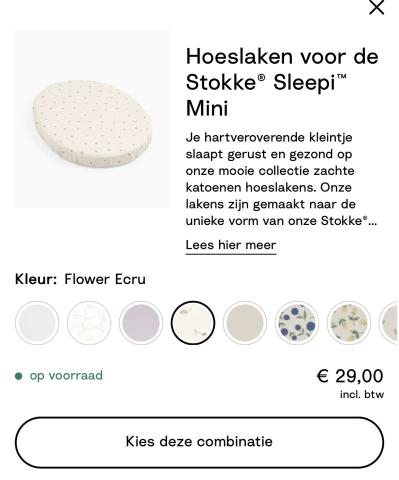The height and width of the screenshot is (480, 399).
Task: Select the light blue color swatch
Action: [x=37, y=323]
